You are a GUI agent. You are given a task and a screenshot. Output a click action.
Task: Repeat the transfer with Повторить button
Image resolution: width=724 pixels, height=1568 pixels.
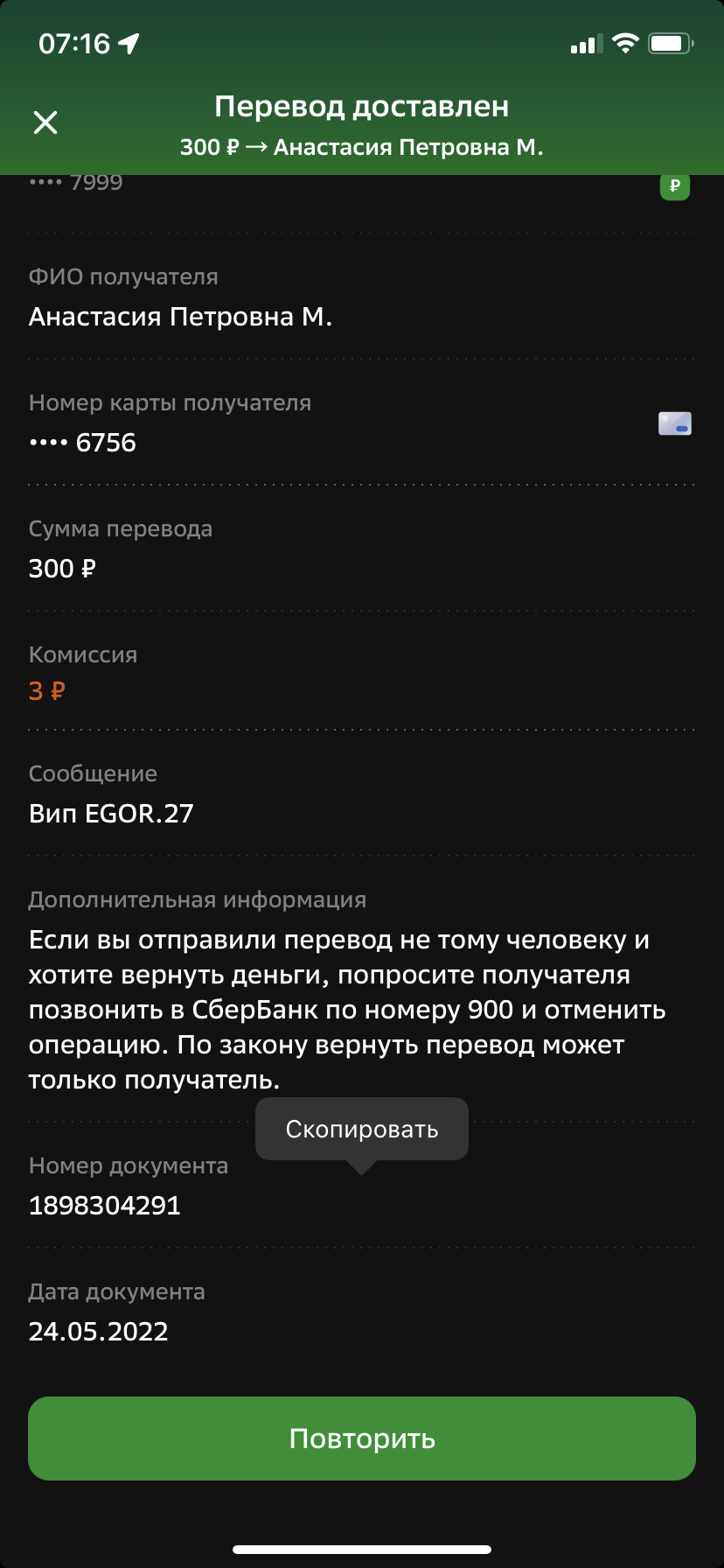coord(362,1438)
